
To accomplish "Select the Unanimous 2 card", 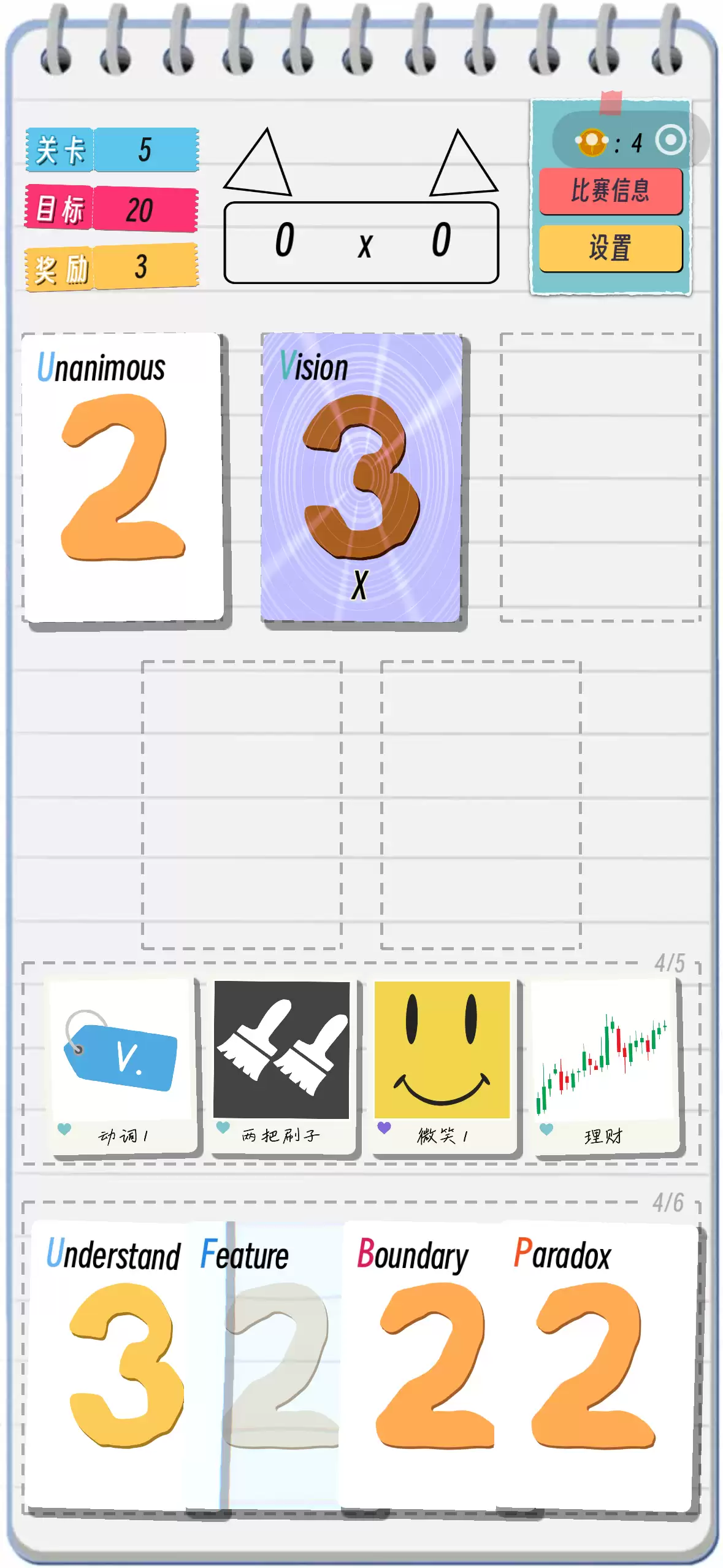I will (x=124, y=477).
